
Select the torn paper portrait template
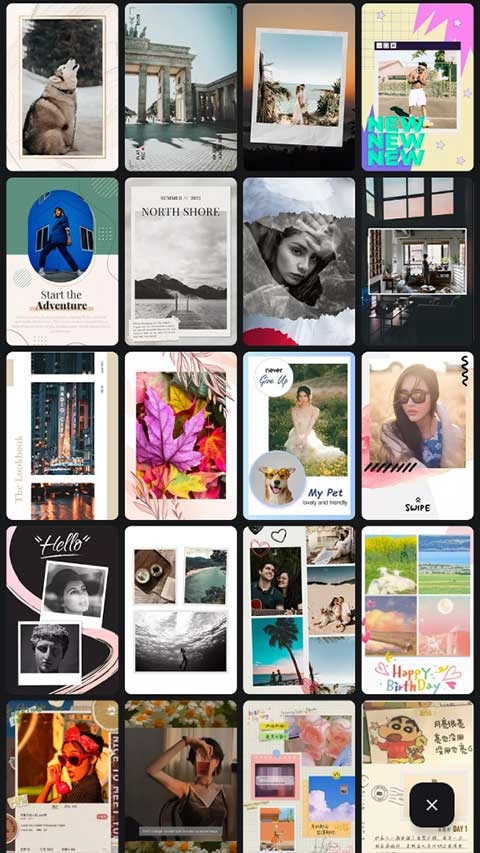click(x=299, y=262)
